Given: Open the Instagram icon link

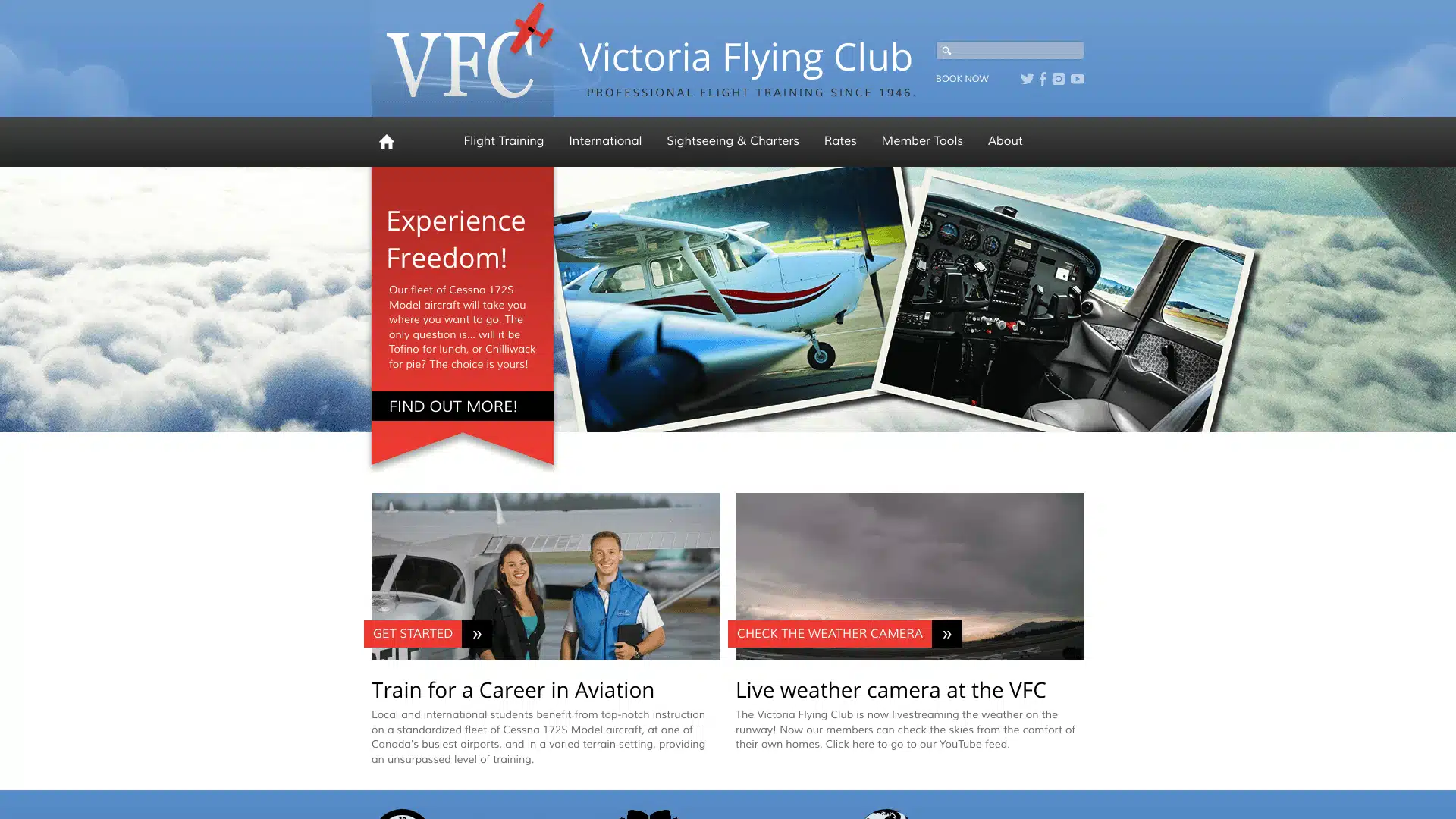Looking at the screenshot, I should 1059,79.
